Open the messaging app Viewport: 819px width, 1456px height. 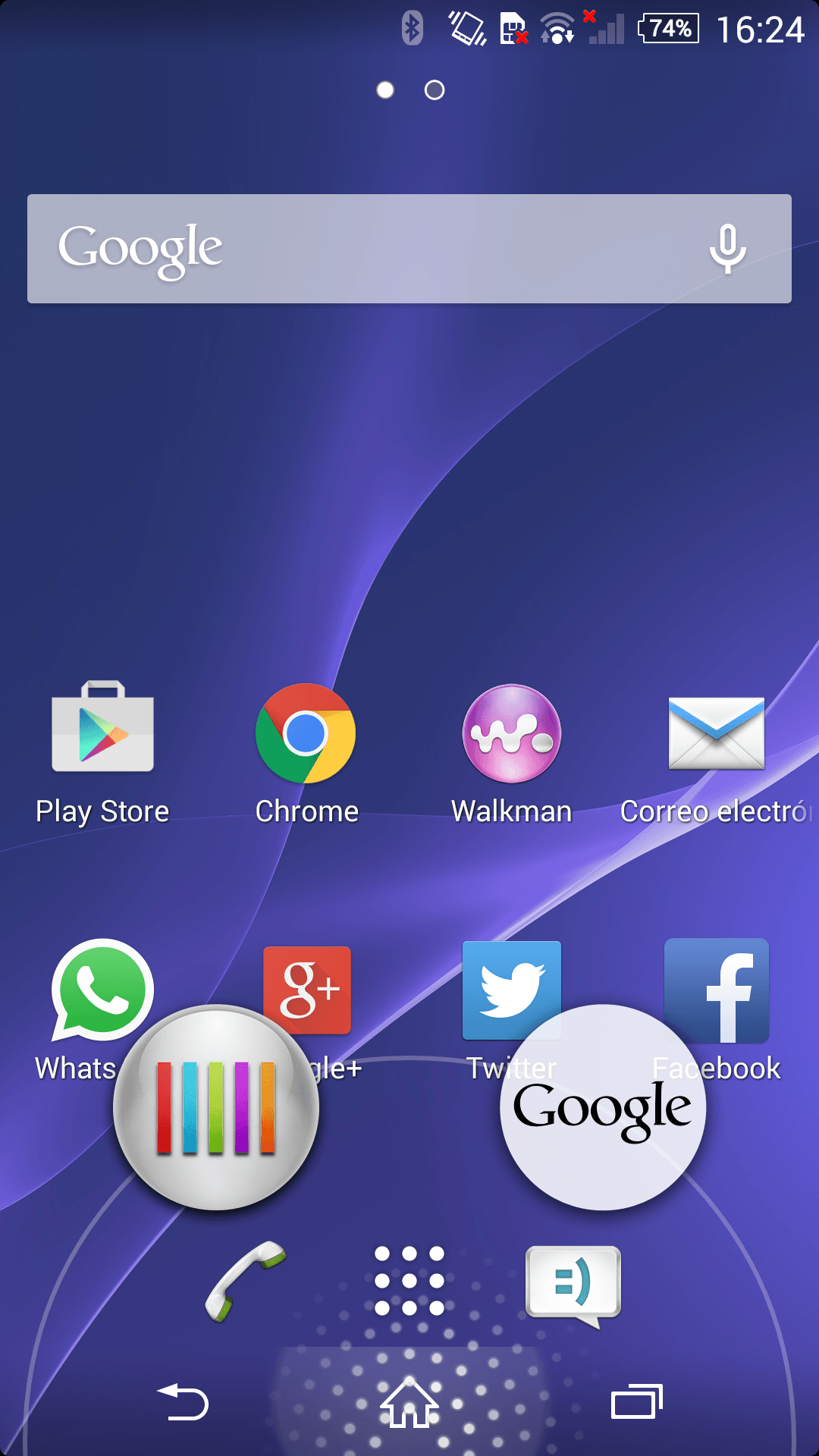pyautogui.click(x=573, y=1283)
